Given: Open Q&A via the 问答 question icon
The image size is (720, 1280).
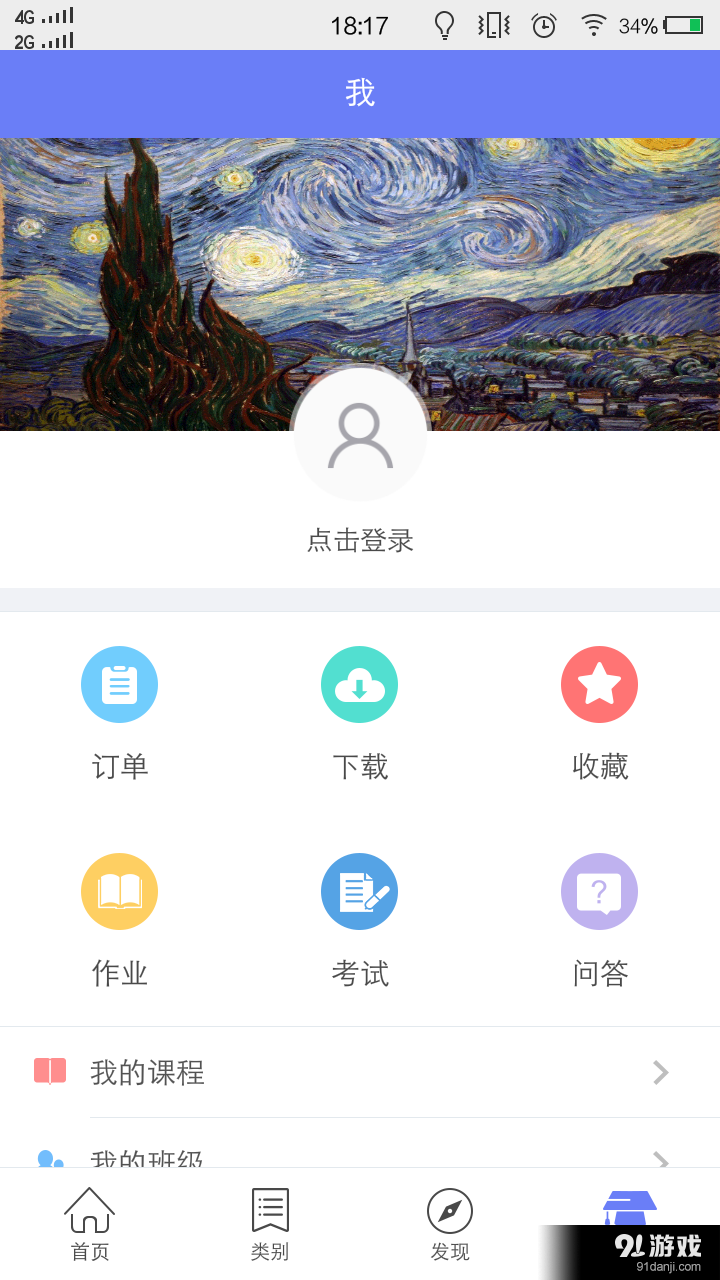Looking at the screenshot, I should point(599,891).
